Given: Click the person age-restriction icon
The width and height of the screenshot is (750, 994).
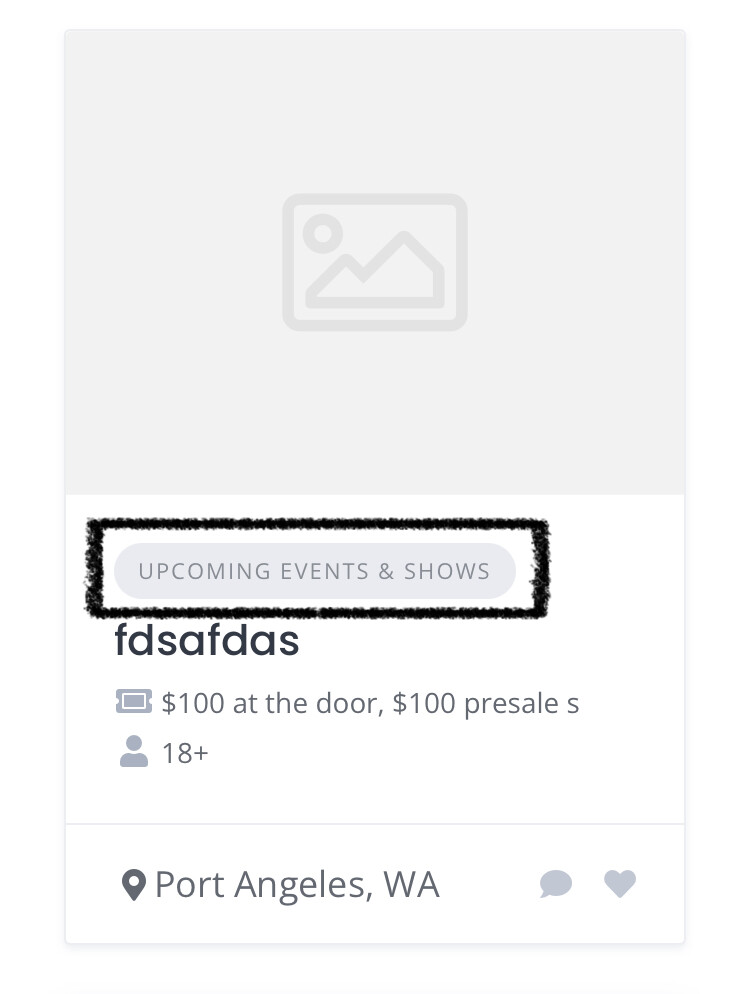Looking at the screenshot, I should pyautogui.click(x=134, y=751).
